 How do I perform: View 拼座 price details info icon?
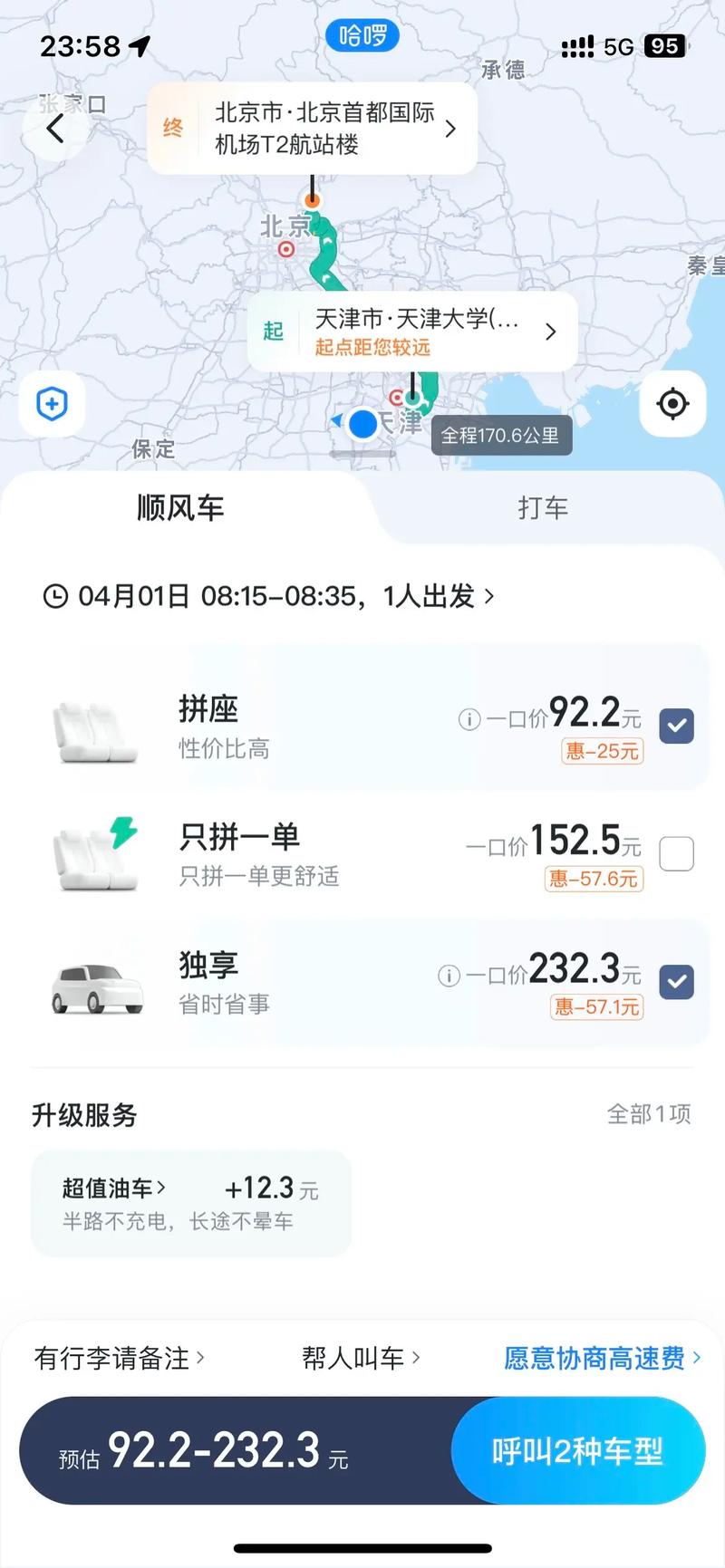pyautogui.click(x=469, y=720)
